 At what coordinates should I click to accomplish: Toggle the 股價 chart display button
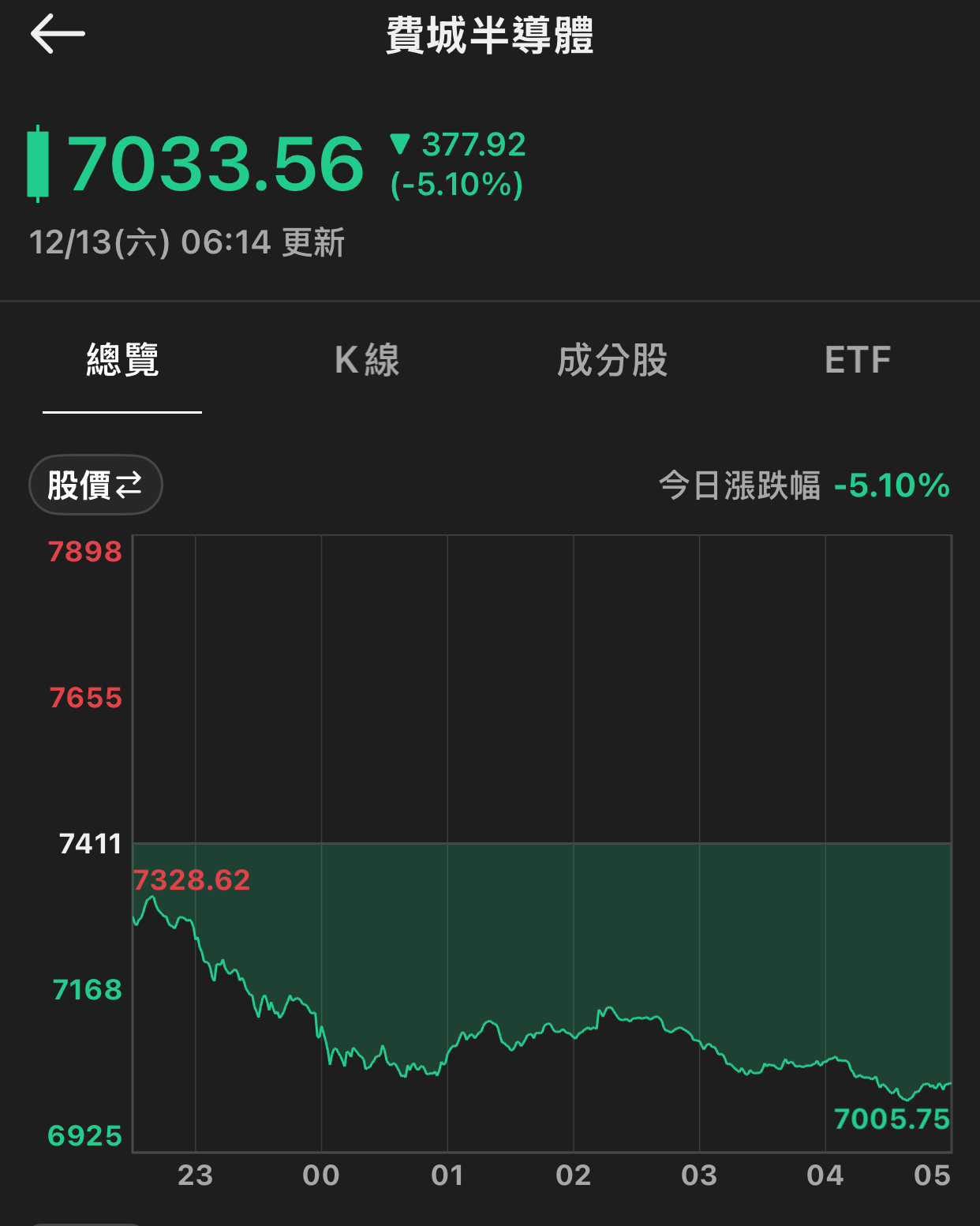coord(95,485)
